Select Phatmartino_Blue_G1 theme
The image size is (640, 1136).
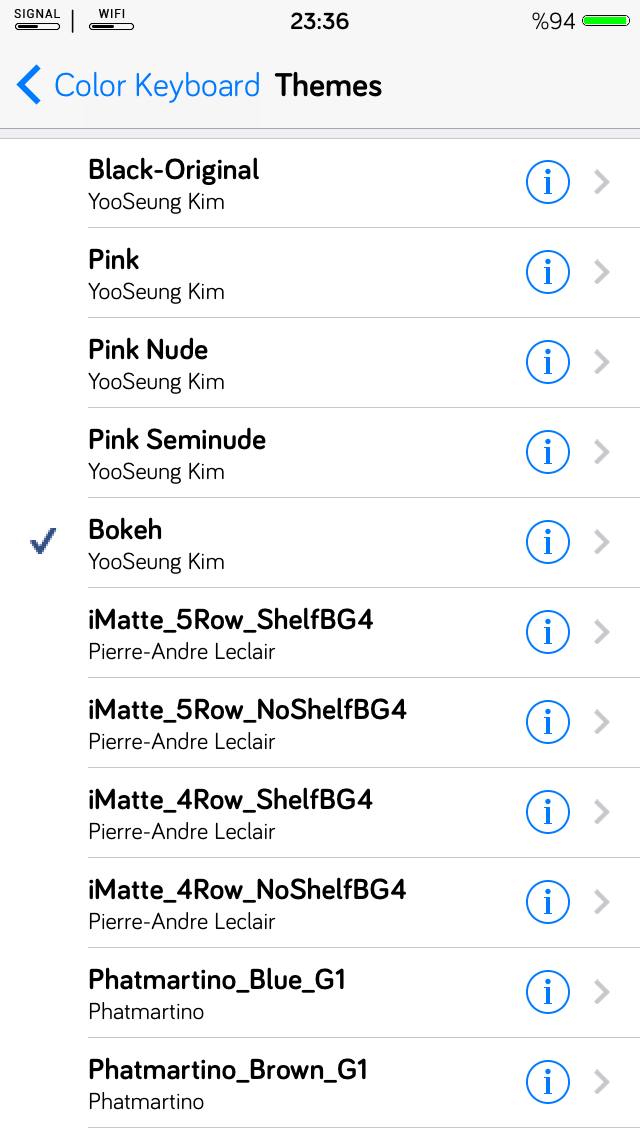pyautogui.click(x=320, y=992)
